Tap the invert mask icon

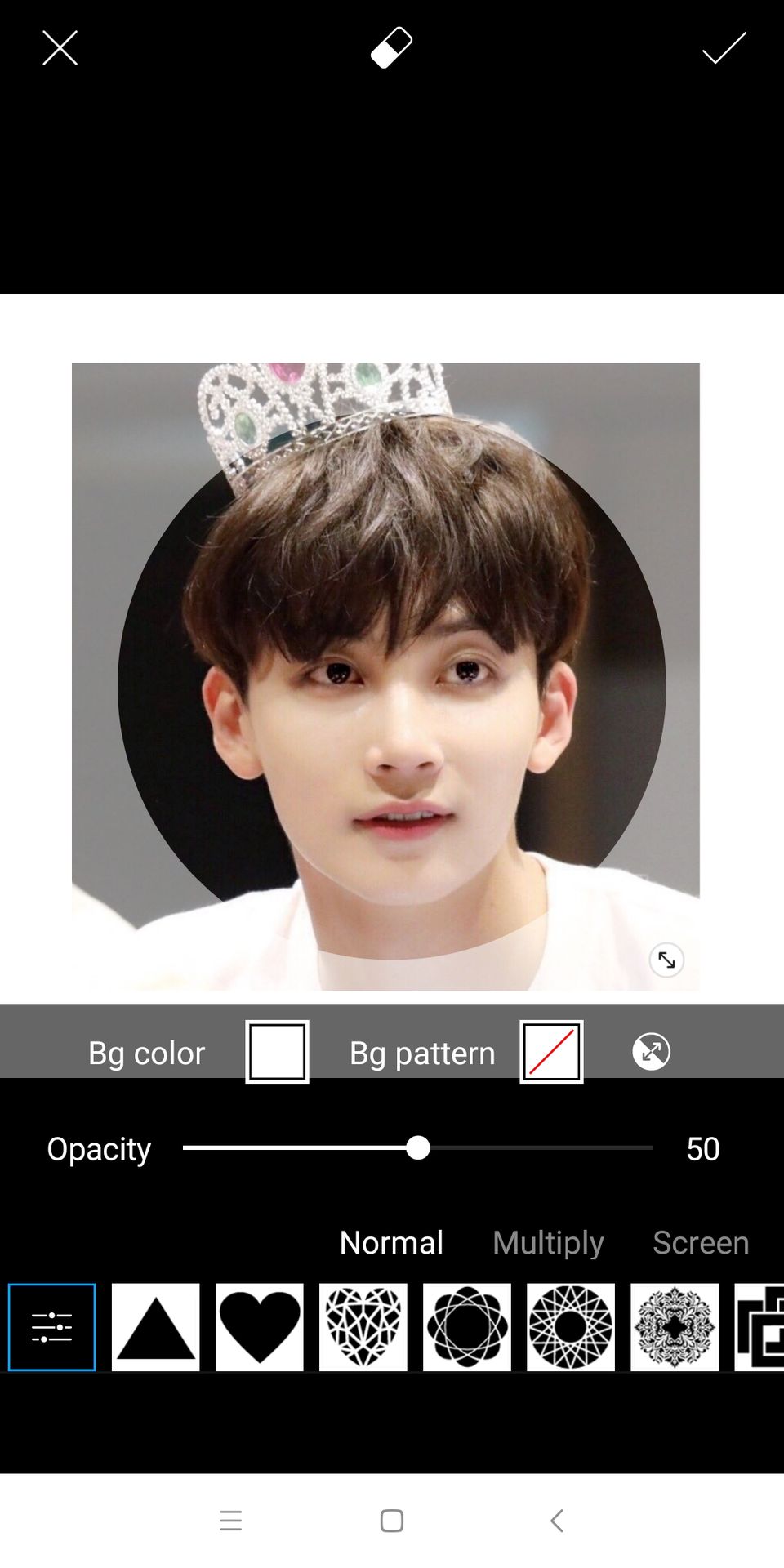coord(651,1051)
